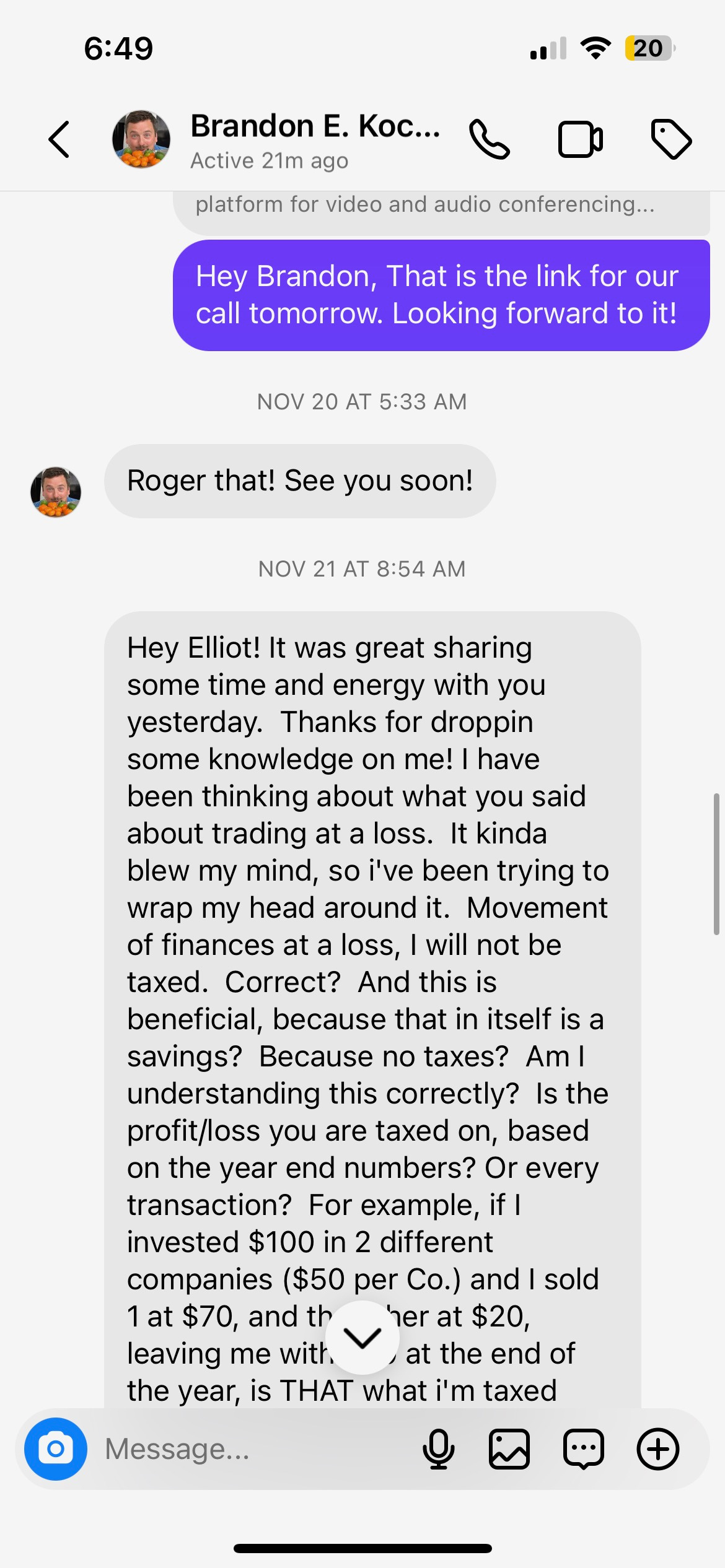Open Brandon E. Koc... profile header
The height and width of the screenshot is (1568, 725).
point(315,139)
